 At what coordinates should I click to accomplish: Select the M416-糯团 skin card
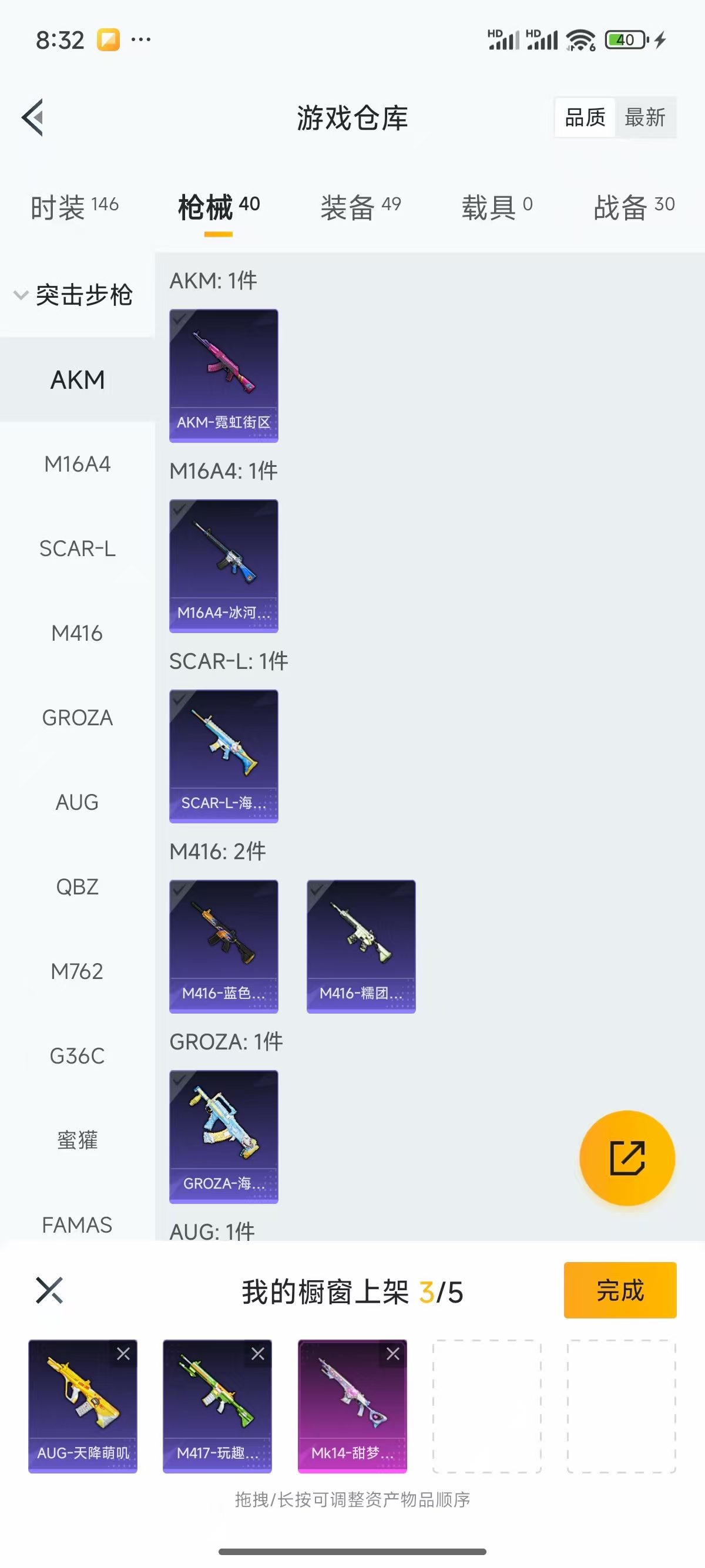click(361, 946)
